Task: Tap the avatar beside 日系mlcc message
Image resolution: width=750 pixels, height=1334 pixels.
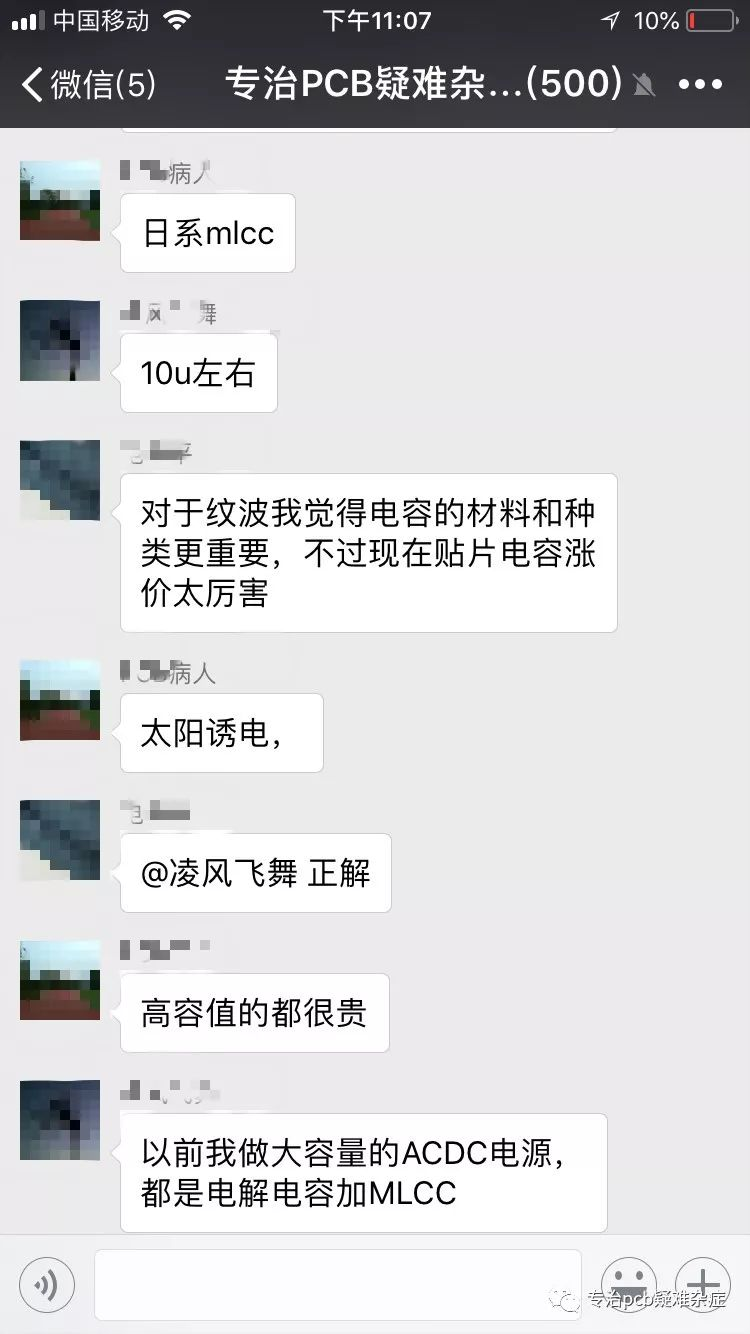Action: point(60,200)
